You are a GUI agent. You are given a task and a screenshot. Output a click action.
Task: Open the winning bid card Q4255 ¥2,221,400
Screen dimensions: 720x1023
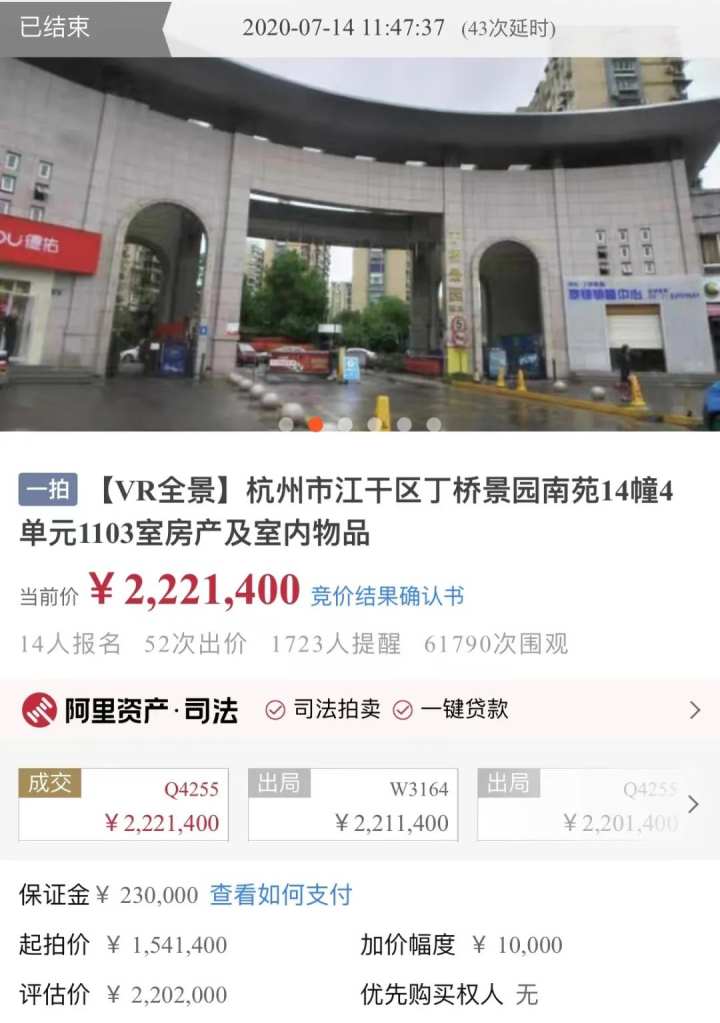coord(123,805)
